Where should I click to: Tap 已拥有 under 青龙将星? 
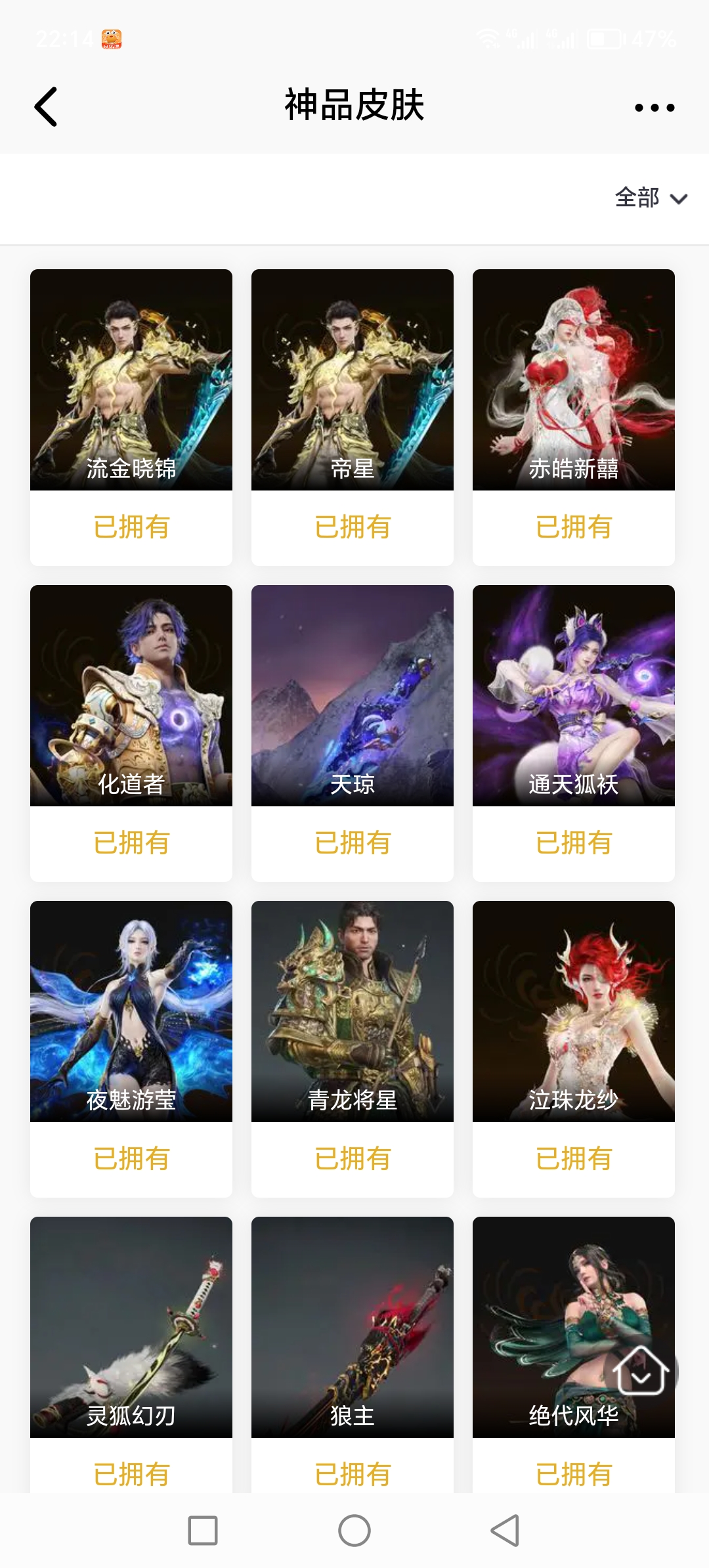coord(352,1159)
